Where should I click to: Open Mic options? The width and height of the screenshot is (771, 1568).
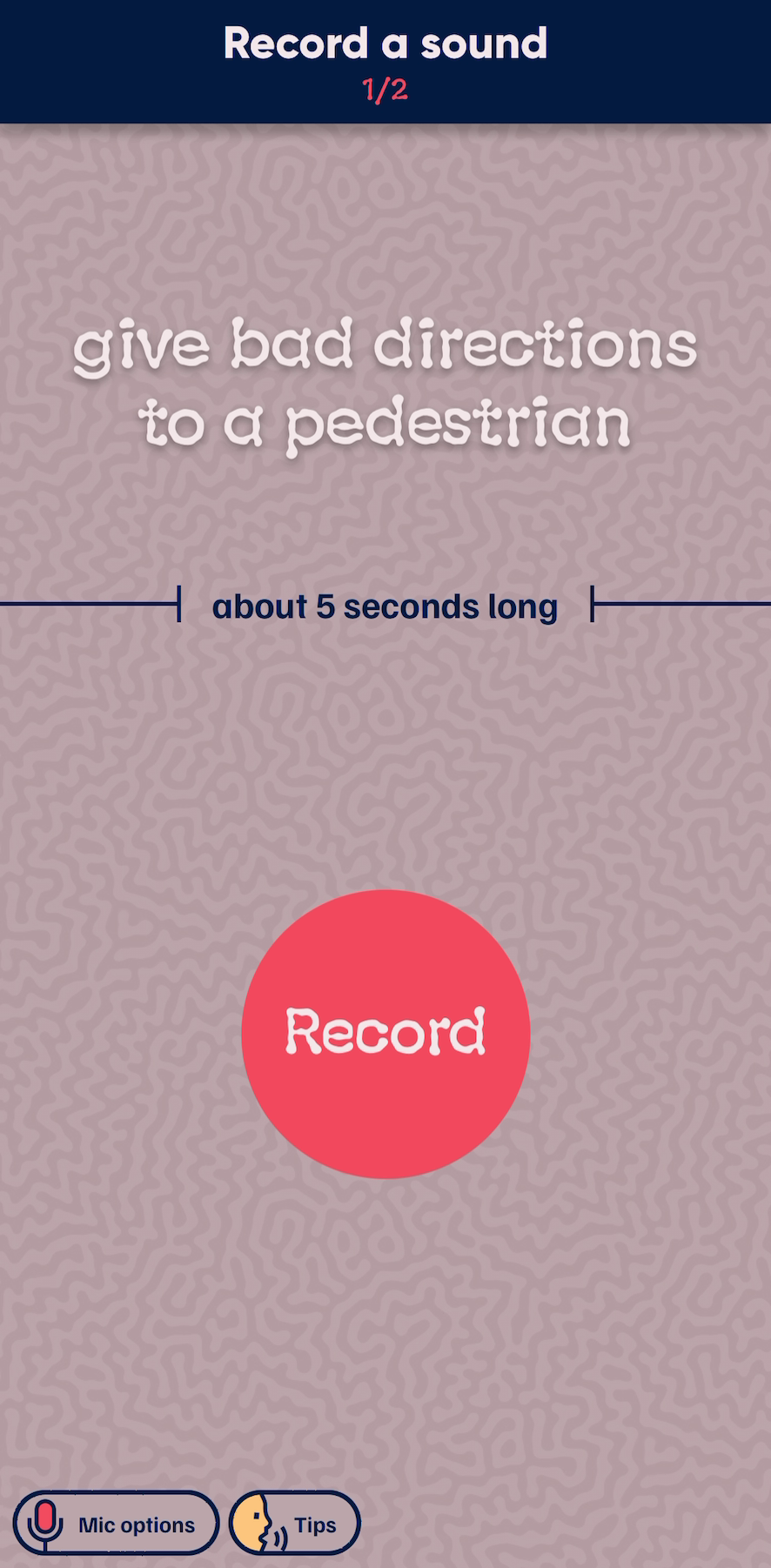(x=116, y=1524)
